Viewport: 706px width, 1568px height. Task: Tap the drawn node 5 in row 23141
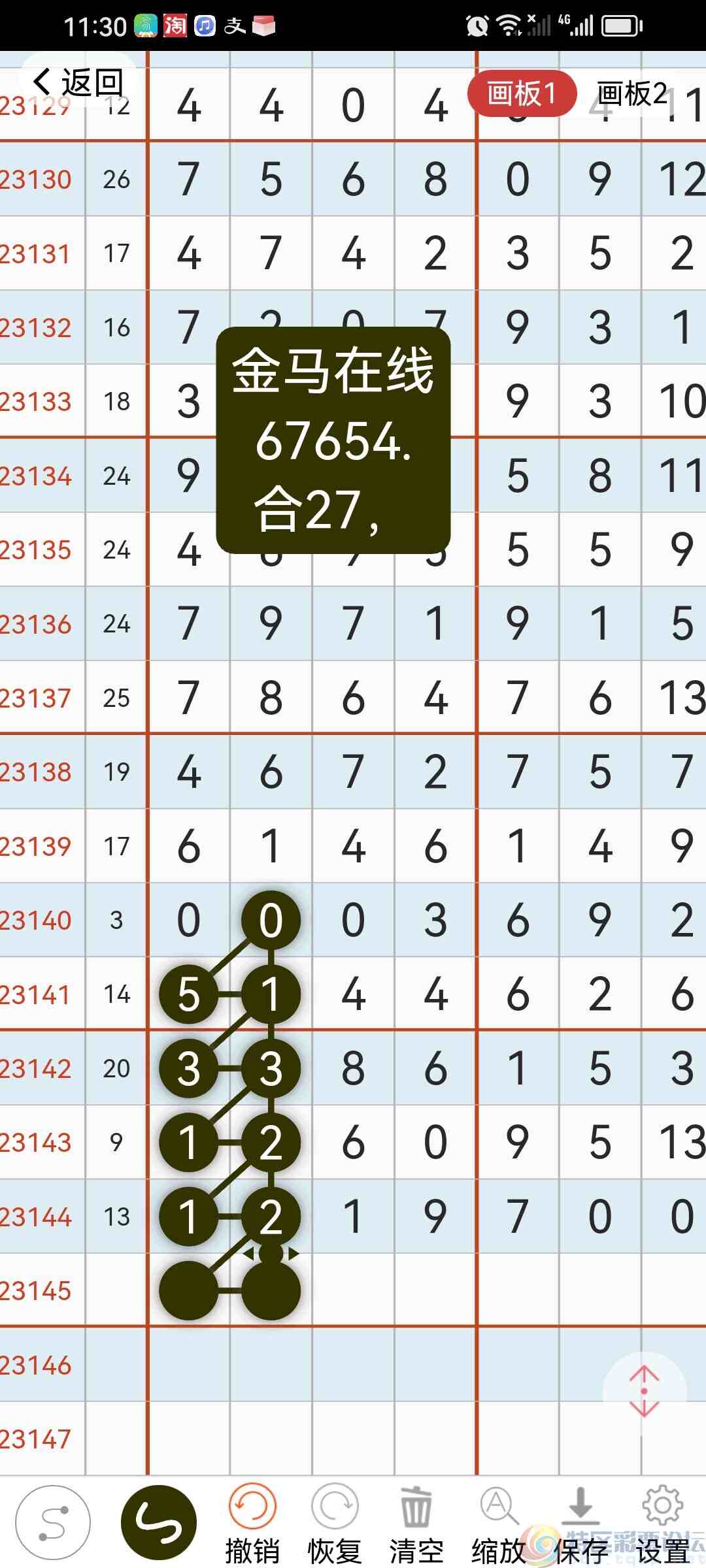pos(190,995)
